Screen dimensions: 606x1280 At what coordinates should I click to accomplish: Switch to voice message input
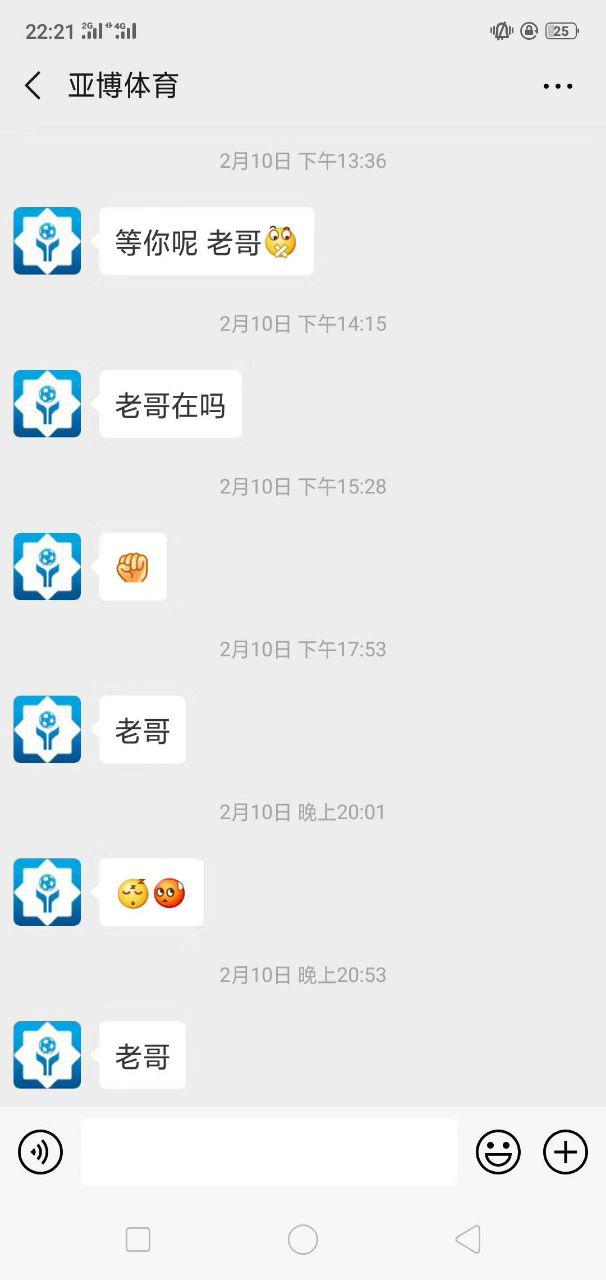[x=41, y=1152]
